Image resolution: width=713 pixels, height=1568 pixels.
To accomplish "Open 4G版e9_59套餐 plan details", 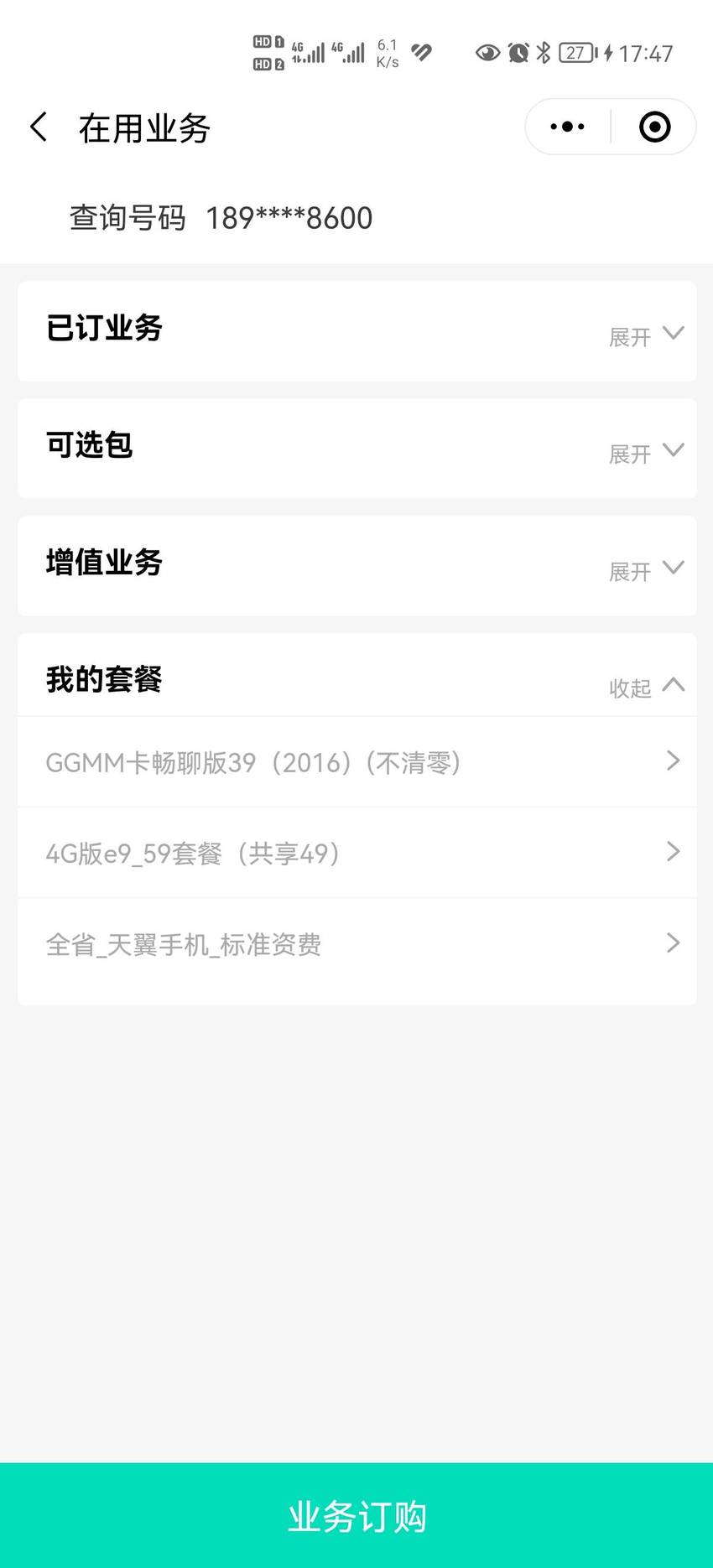I will click(357, 853).
